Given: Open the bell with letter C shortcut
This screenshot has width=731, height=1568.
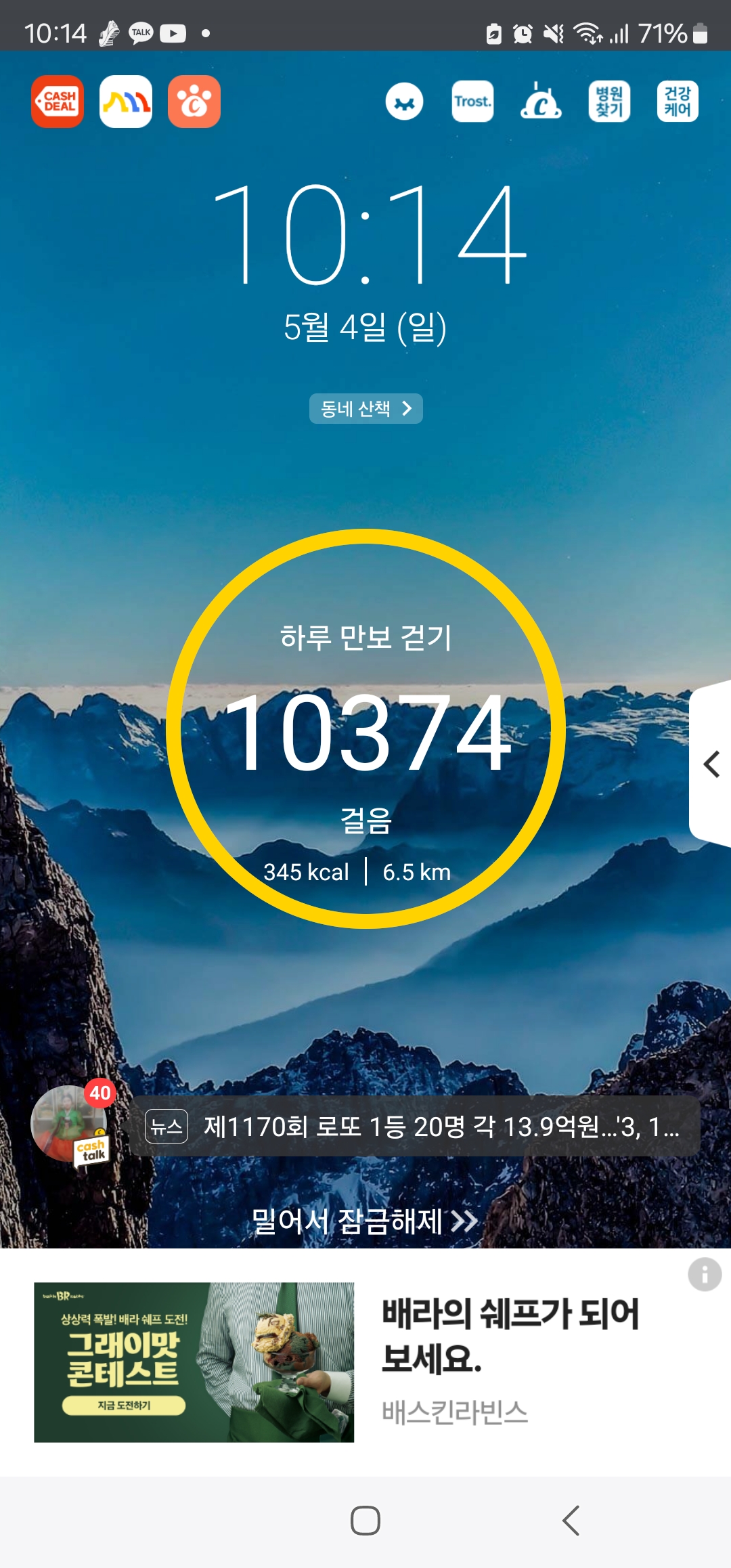Looking at the screenshot, I should pyautogui.click(x=541, y=102).
